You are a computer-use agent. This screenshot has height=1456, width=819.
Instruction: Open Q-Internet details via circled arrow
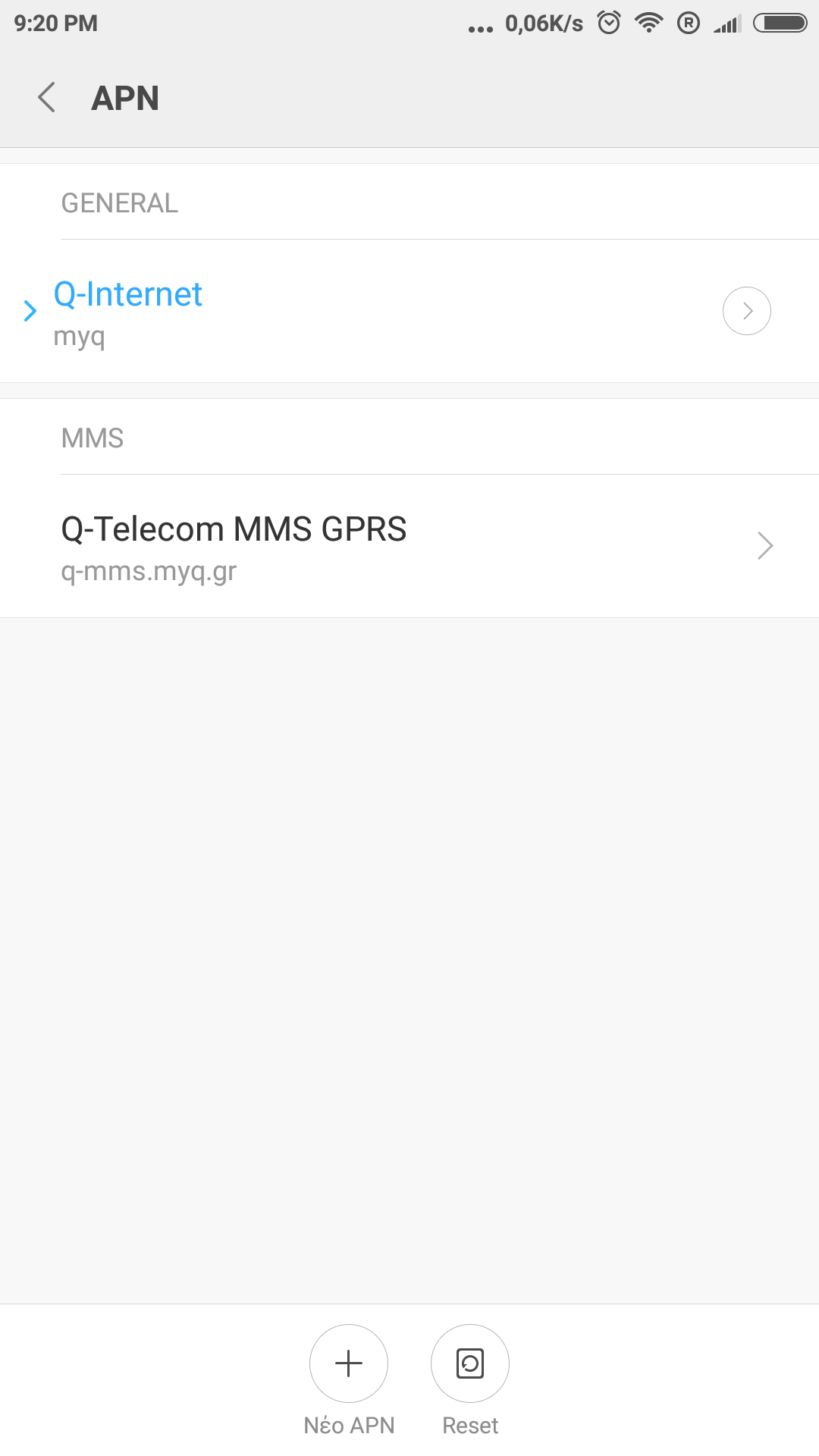pyautogui.click(x=746, y=311)
